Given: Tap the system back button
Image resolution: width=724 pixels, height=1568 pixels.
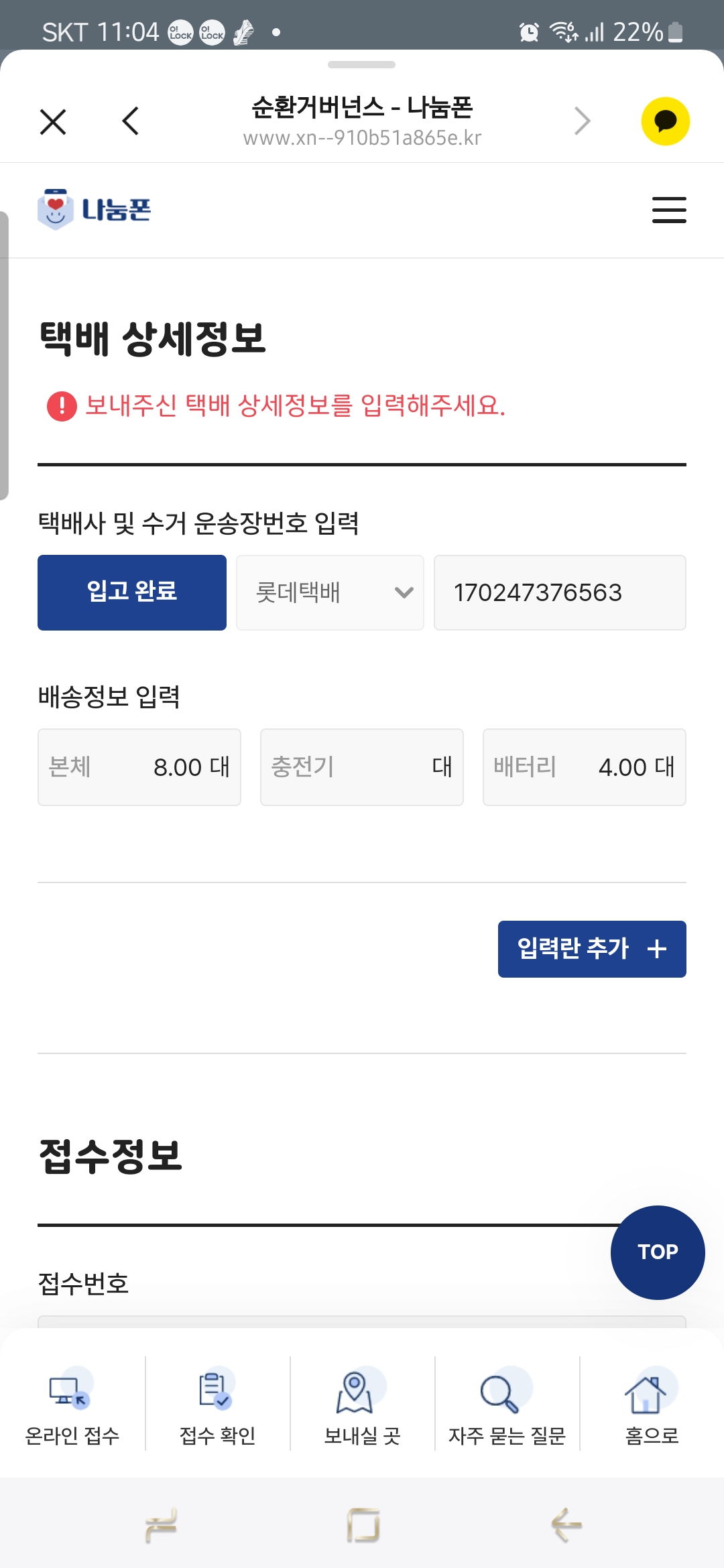Looking at the screenshot, I should click(566, 1525).
